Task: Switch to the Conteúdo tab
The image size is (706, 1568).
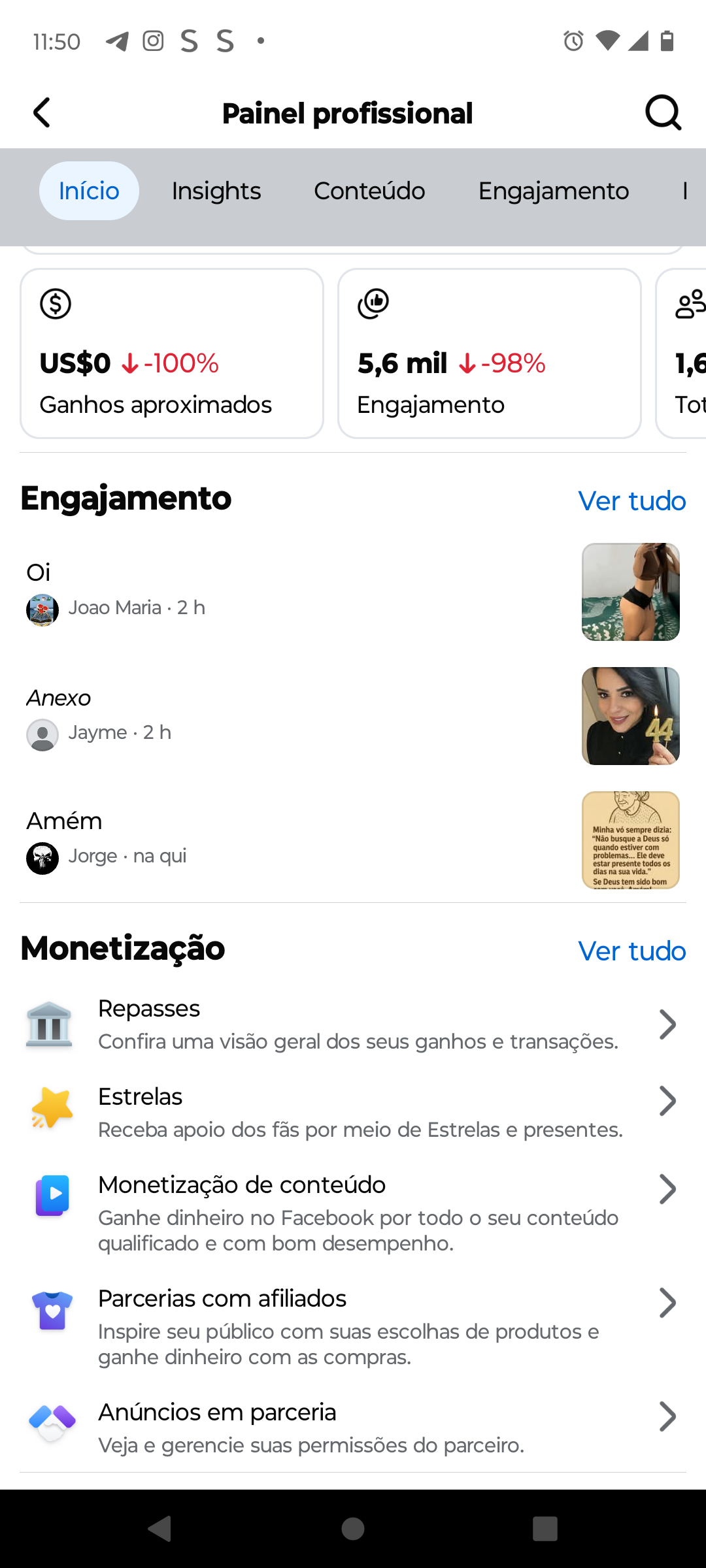Action: (369, 191)
